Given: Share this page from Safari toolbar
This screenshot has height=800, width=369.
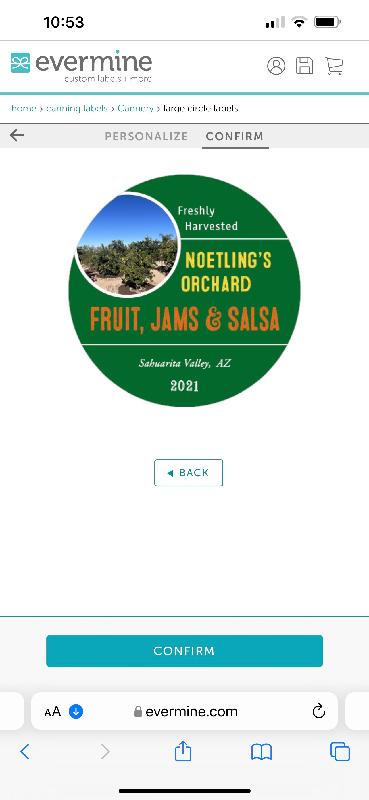Looking at the screenshot, I should point(183,751).
